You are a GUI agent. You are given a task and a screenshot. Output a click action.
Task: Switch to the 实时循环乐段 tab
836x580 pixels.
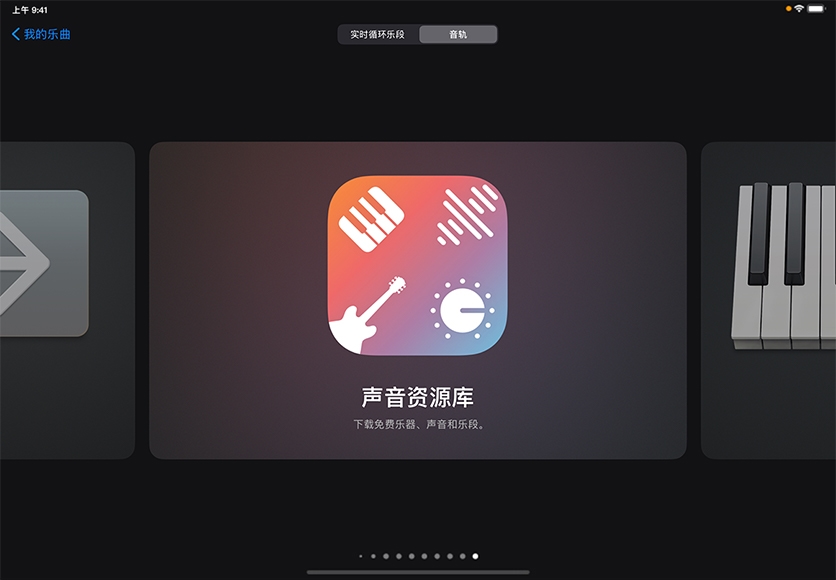(377, 34)
